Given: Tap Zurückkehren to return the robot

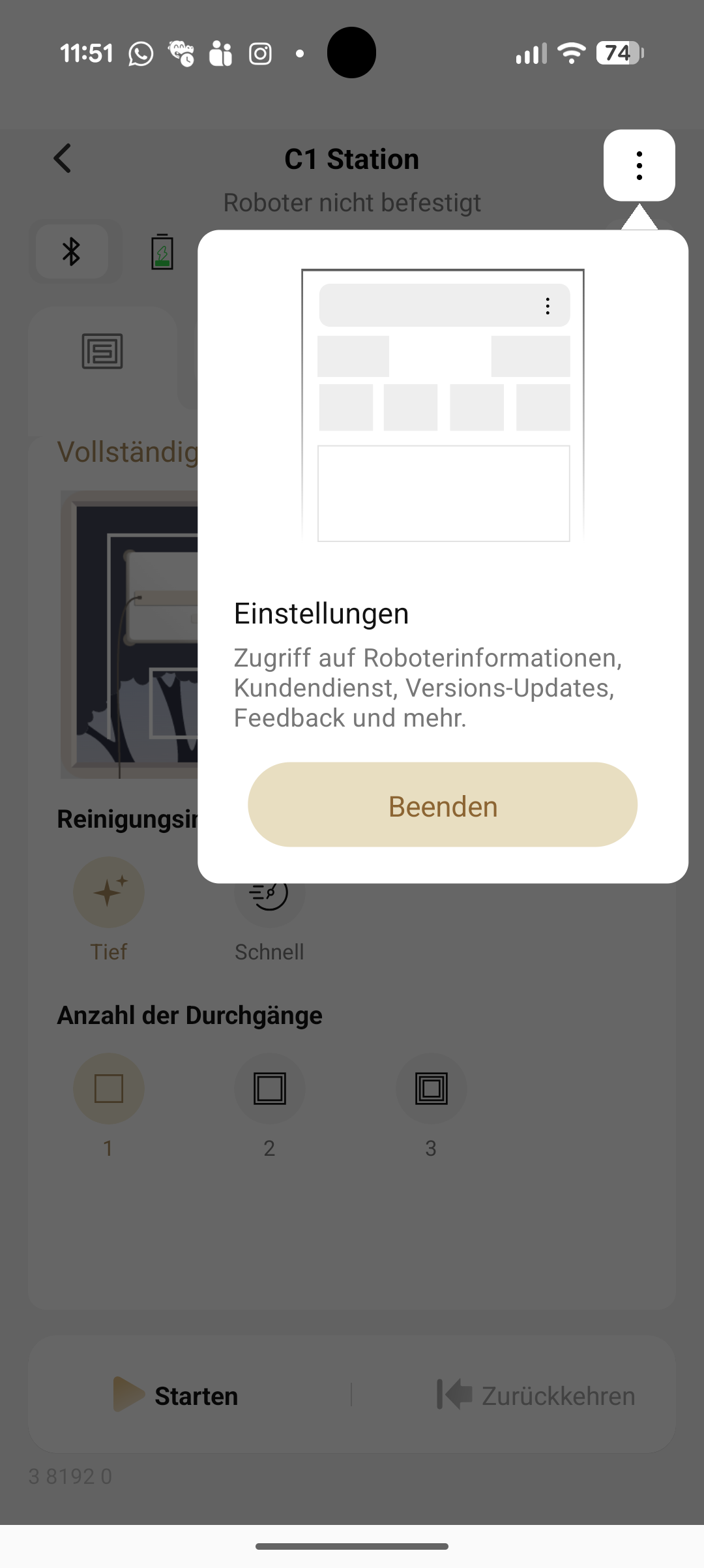Looking at the screenshot, I should [x=536, y=1395].
